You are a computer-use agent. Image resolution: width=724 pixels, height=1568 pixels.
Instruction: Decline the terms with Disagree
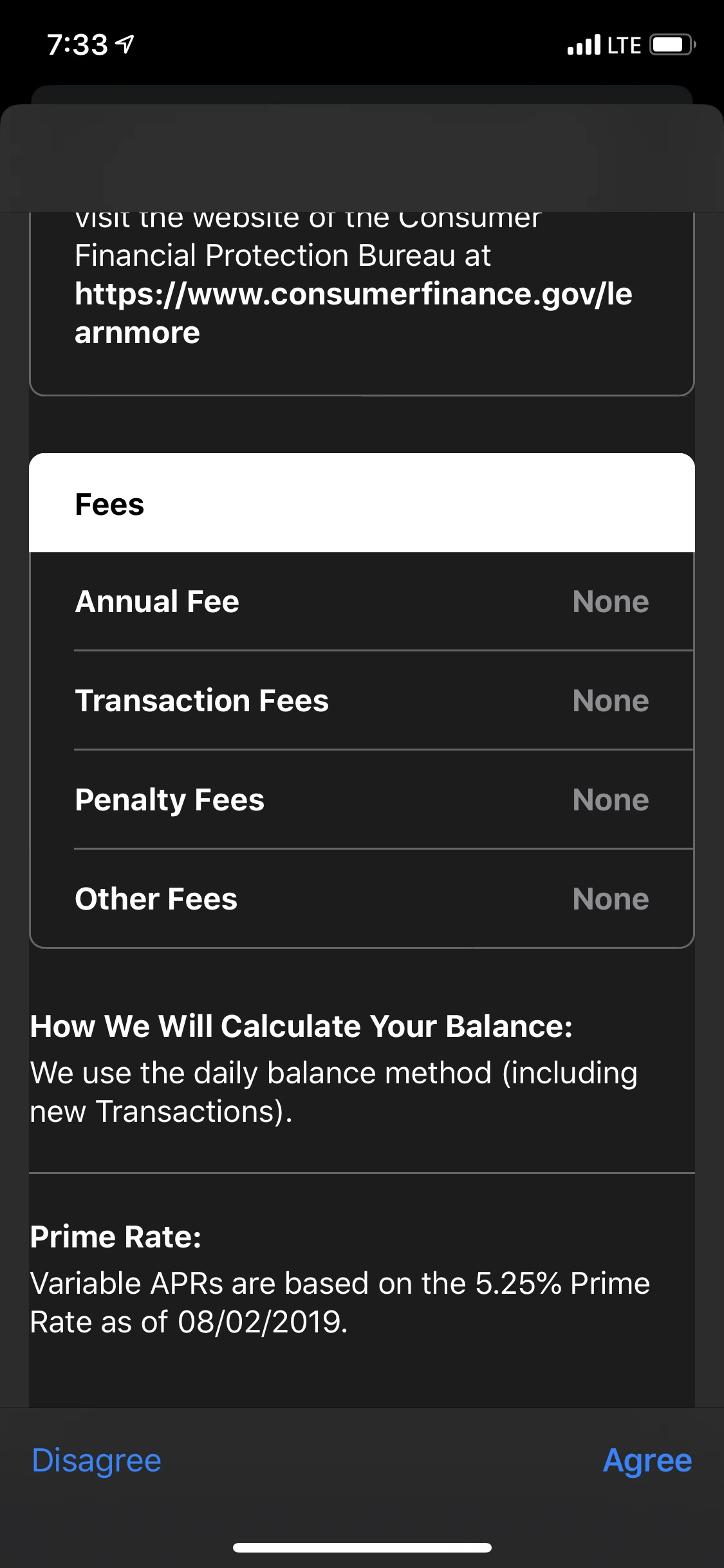97,1461
